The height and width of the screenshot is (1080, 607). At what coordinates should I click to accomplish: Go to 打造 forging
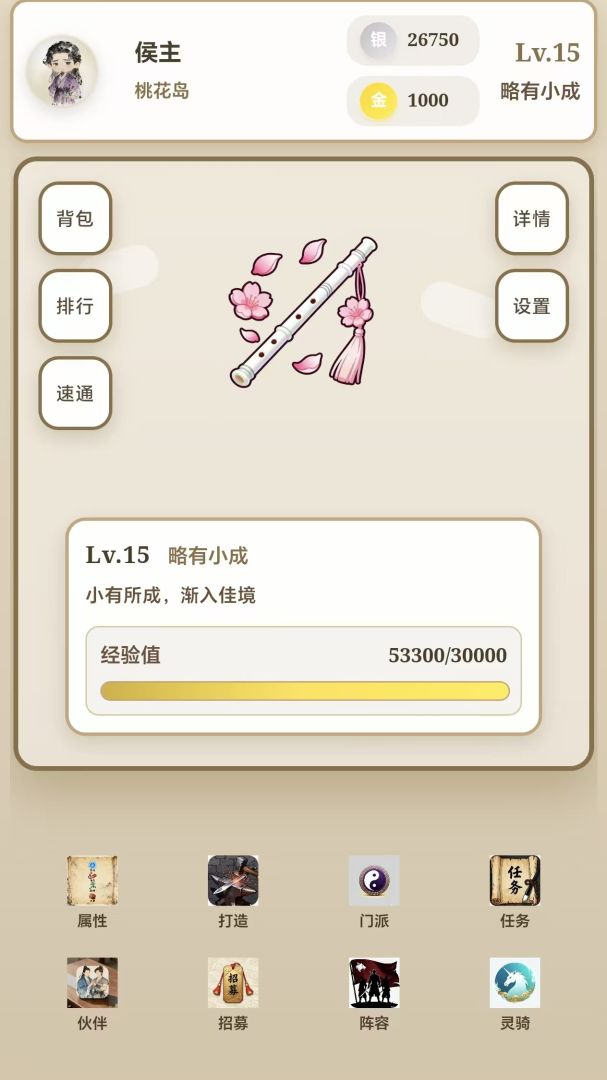[x=234, y=891]
